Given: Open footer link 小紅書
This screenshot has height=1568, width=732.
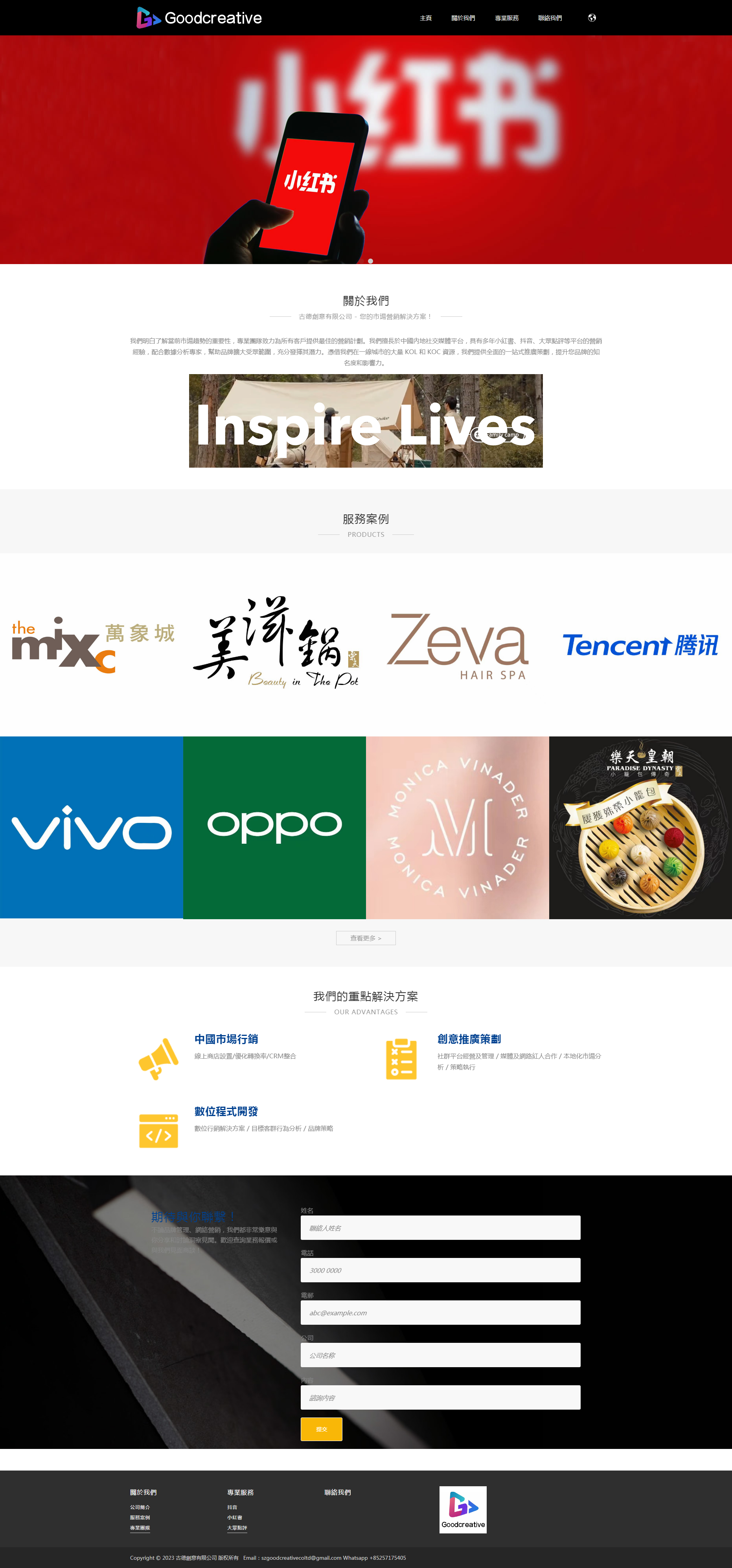Looking at the screenshot, I should click(234, 1517).
